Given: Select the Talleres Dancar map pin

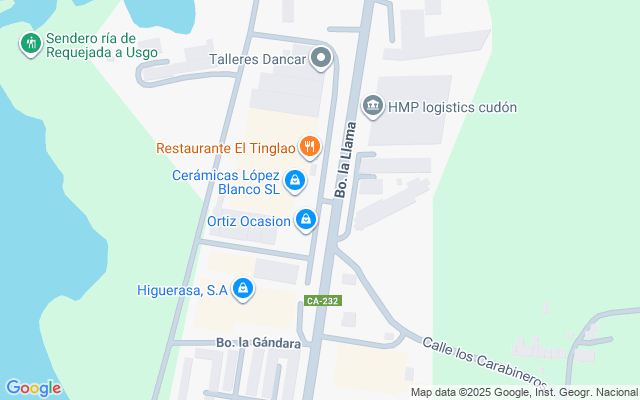Looking at the screenshot, I should click(321, 60).
